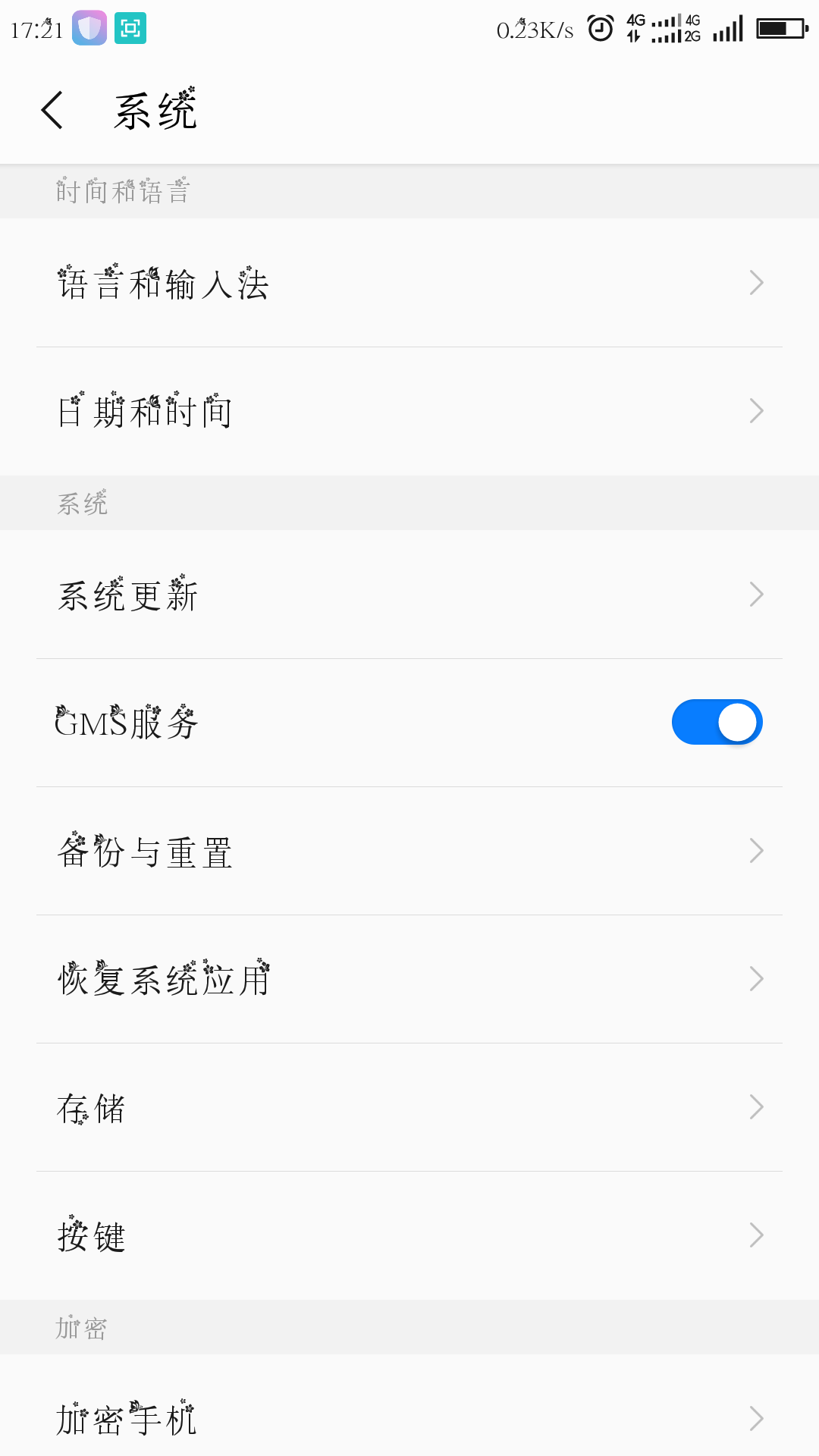Viewport: 819px width, 1456px height.
Task: Tap the back arrow to leave System settings
Action: pyautogui.click(x=52, y=109)
